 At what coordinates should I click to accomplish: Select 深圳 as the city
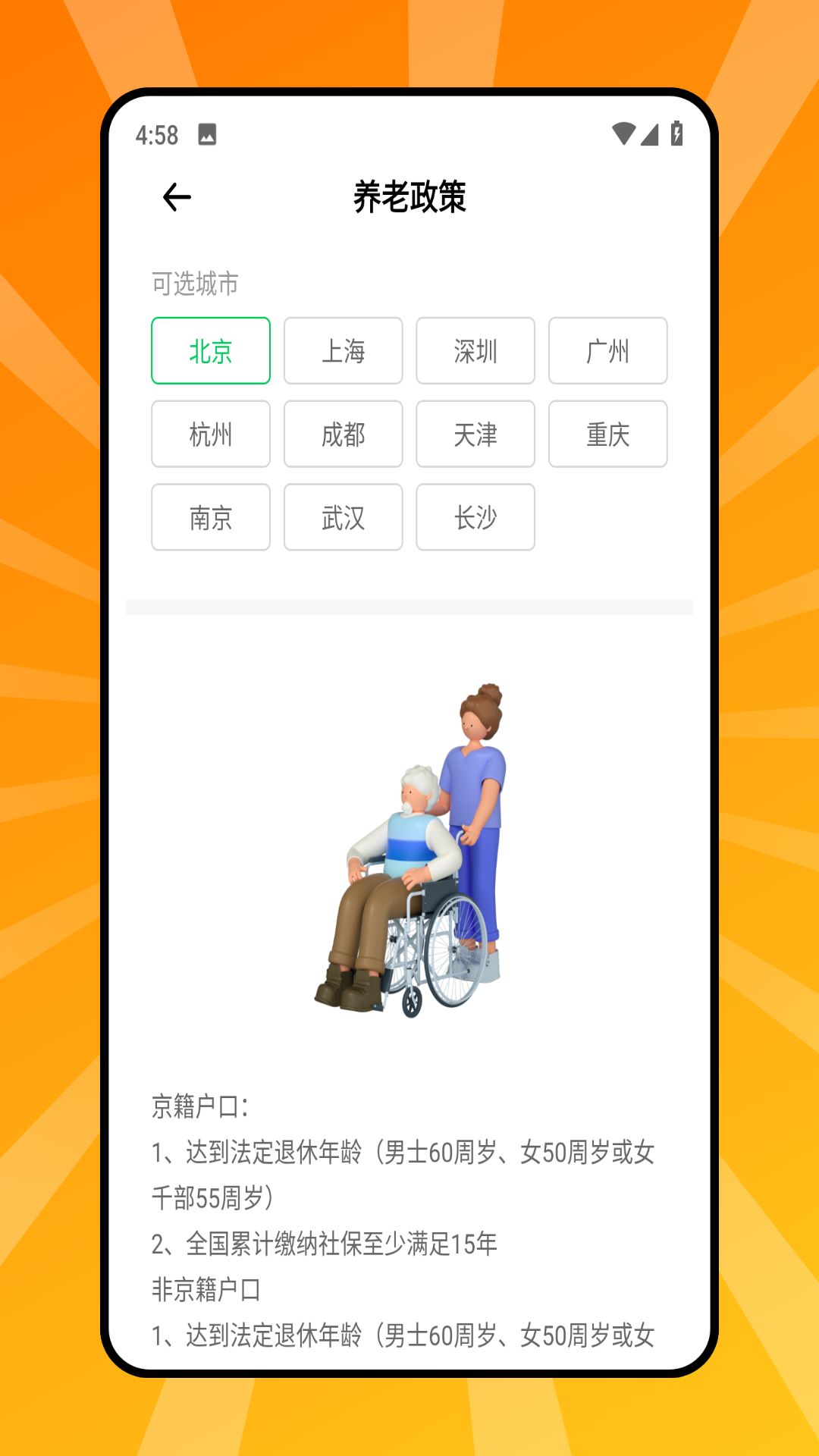(475, 351)
